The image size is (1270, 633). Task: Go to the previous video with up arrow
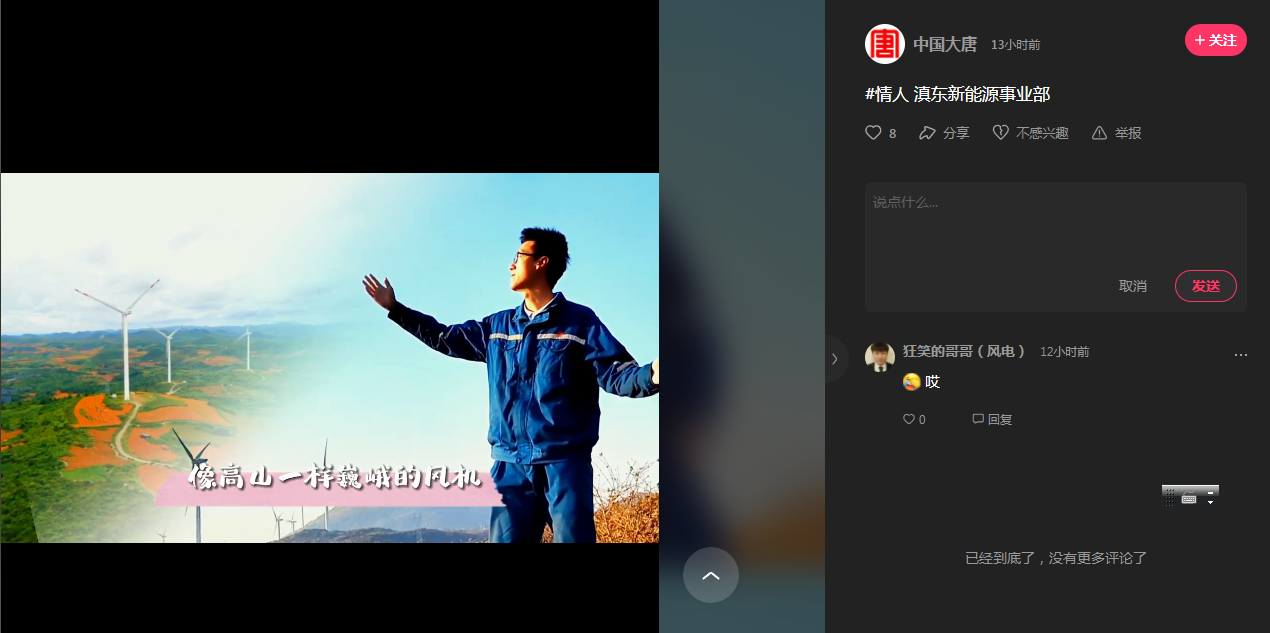(x=710, y=575)
